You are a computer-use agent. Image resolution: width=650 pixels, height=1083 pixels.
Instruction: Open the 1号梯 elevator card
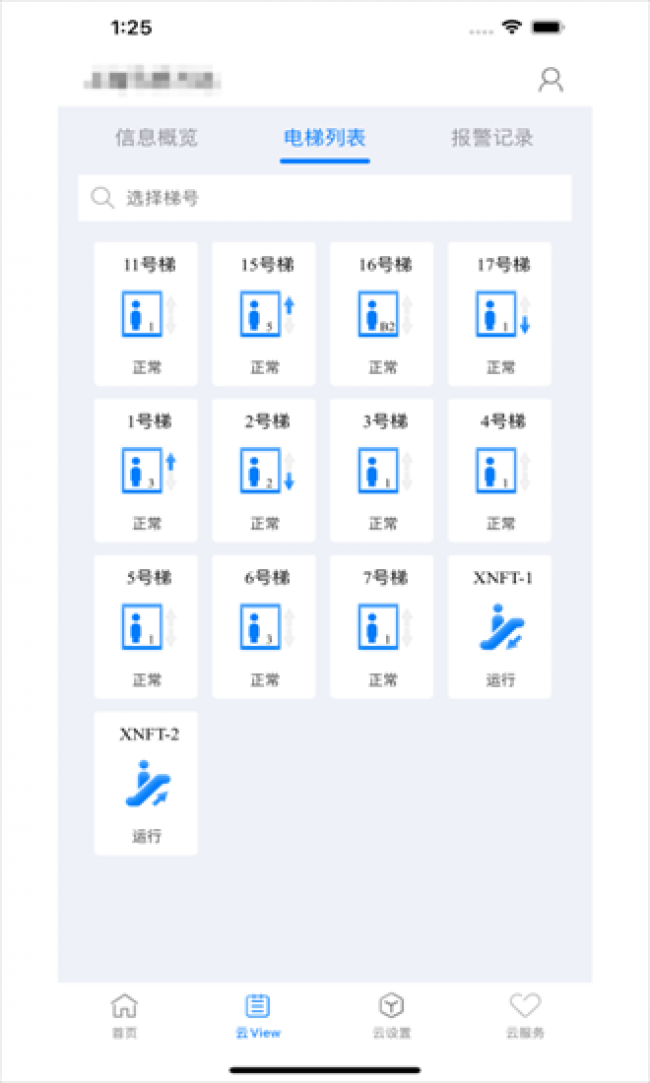pos(146,470)
